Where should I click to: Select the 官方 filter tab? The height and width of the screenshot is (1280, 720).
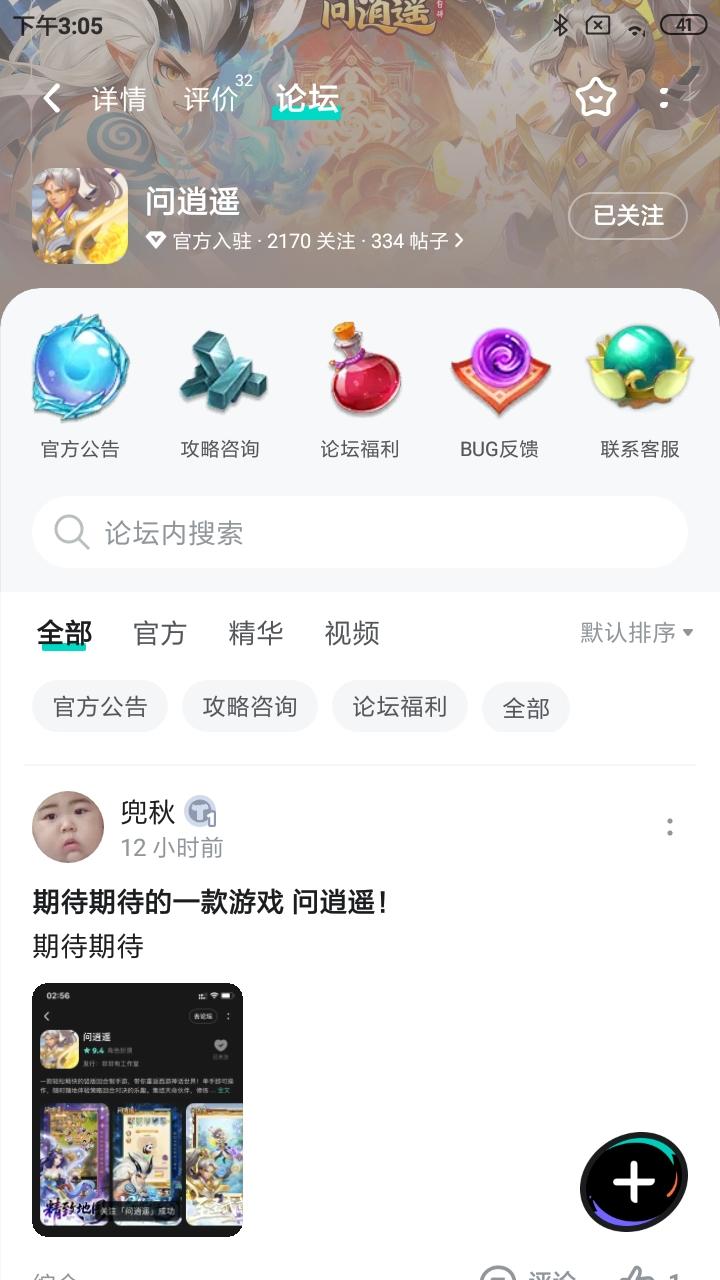[160, 633]
